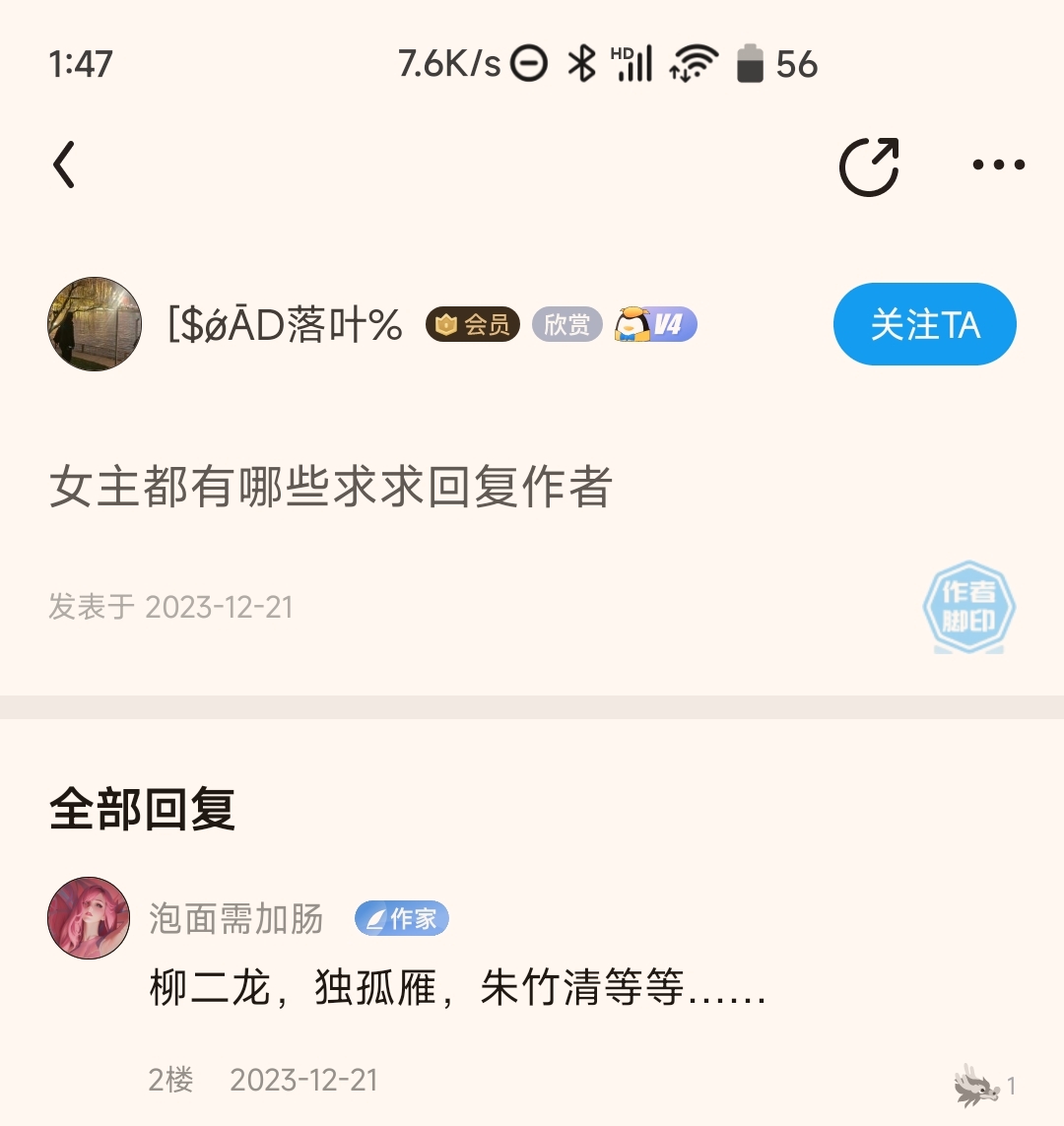Screen dimensions: 1064x1126
Task: Open the three-dot overflow menu
Action: [x=998, y=165]
